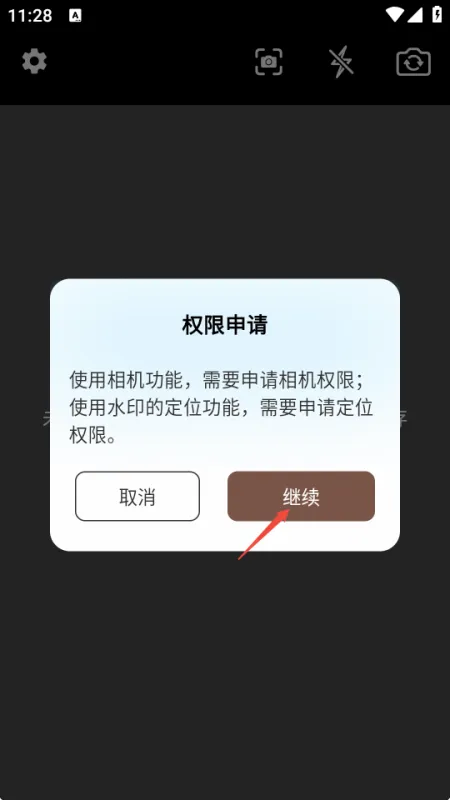Tap 继续 to continue permission request
Screen dimensions: 450x800
click(x=301, y=496)
